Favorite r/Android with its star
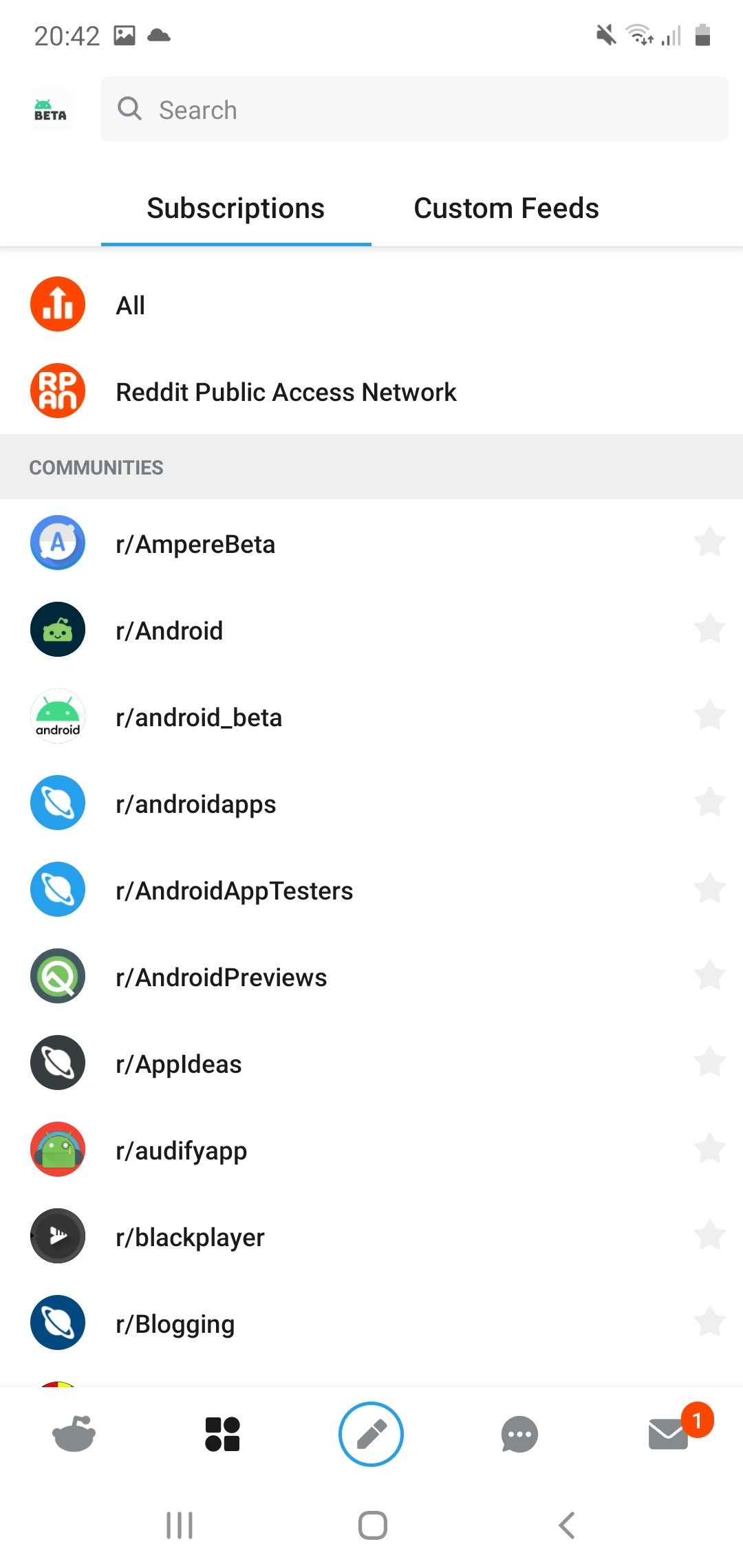The height and width of the screenshot is (1568, 743). click(709, 629)
